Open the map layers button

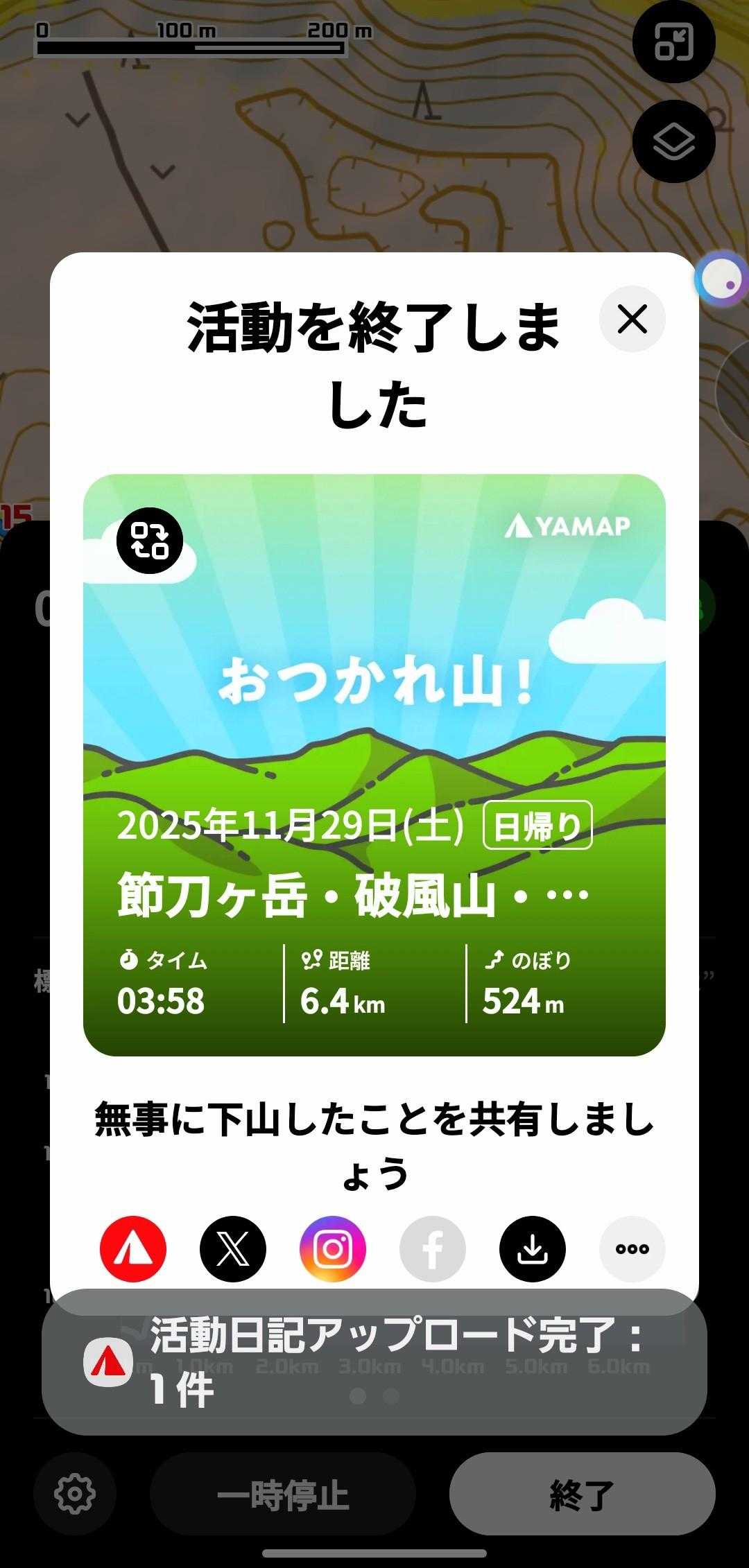(x=673, y=141)
